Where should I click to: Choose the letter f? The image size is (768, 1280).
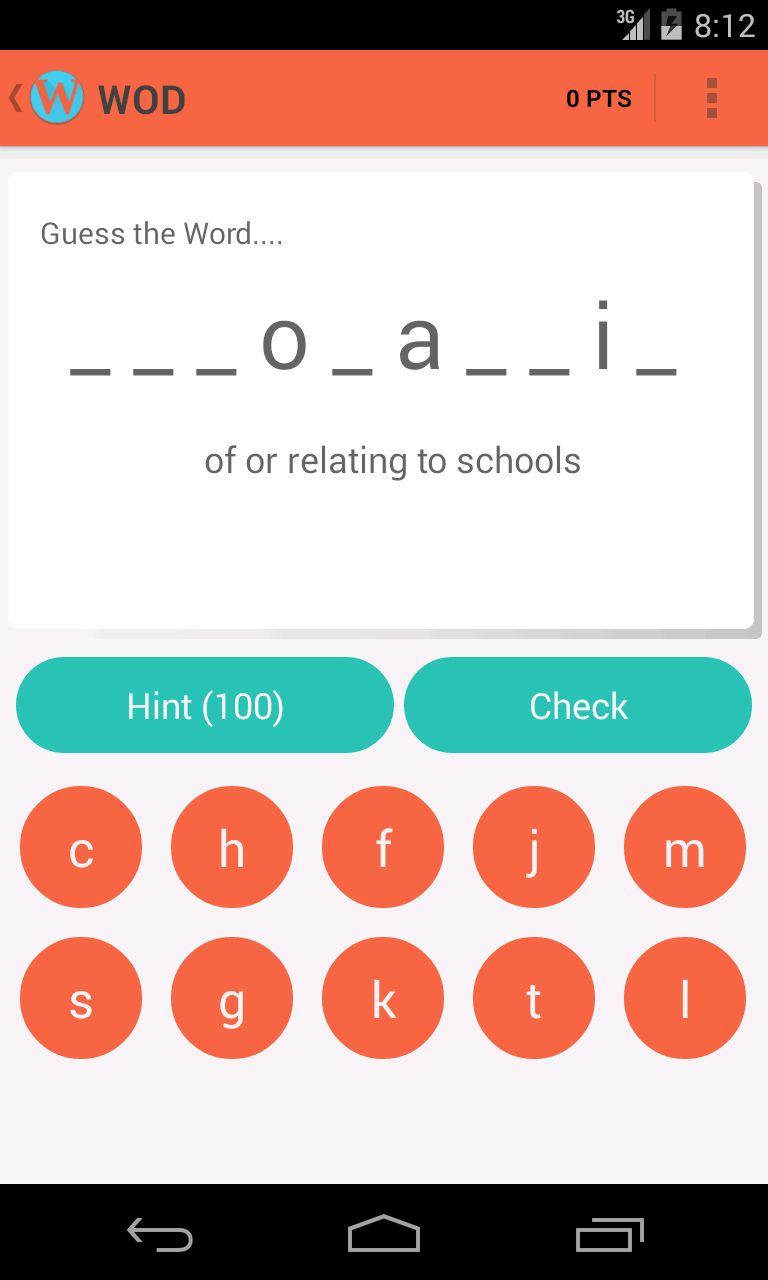click(x=383, y=847)
